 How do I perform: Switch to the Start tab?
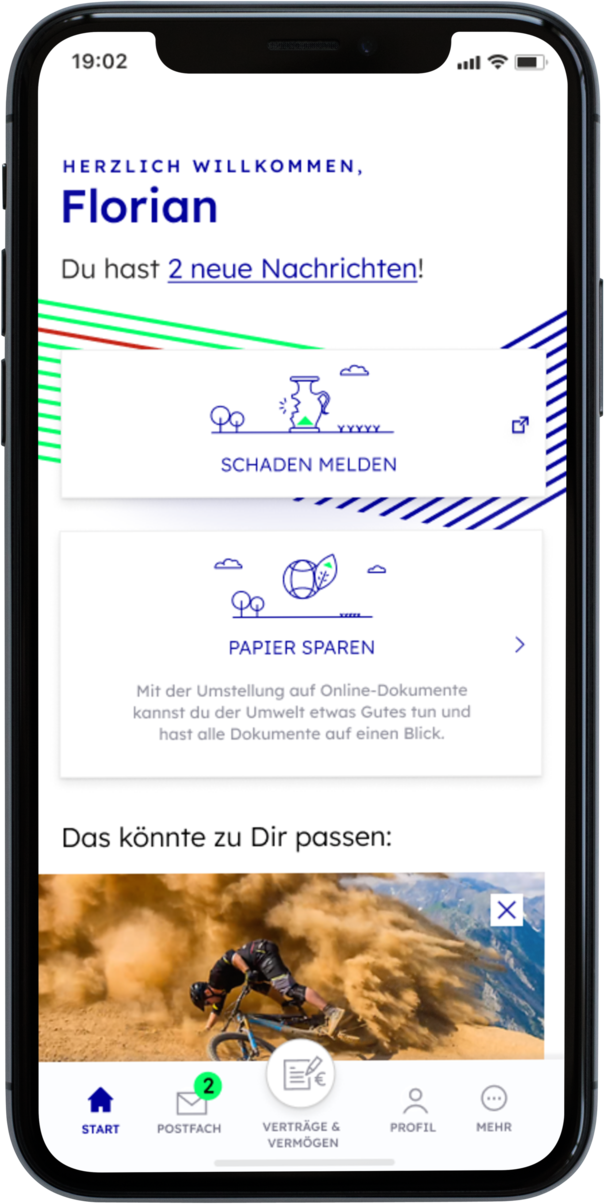point(100,1110)
